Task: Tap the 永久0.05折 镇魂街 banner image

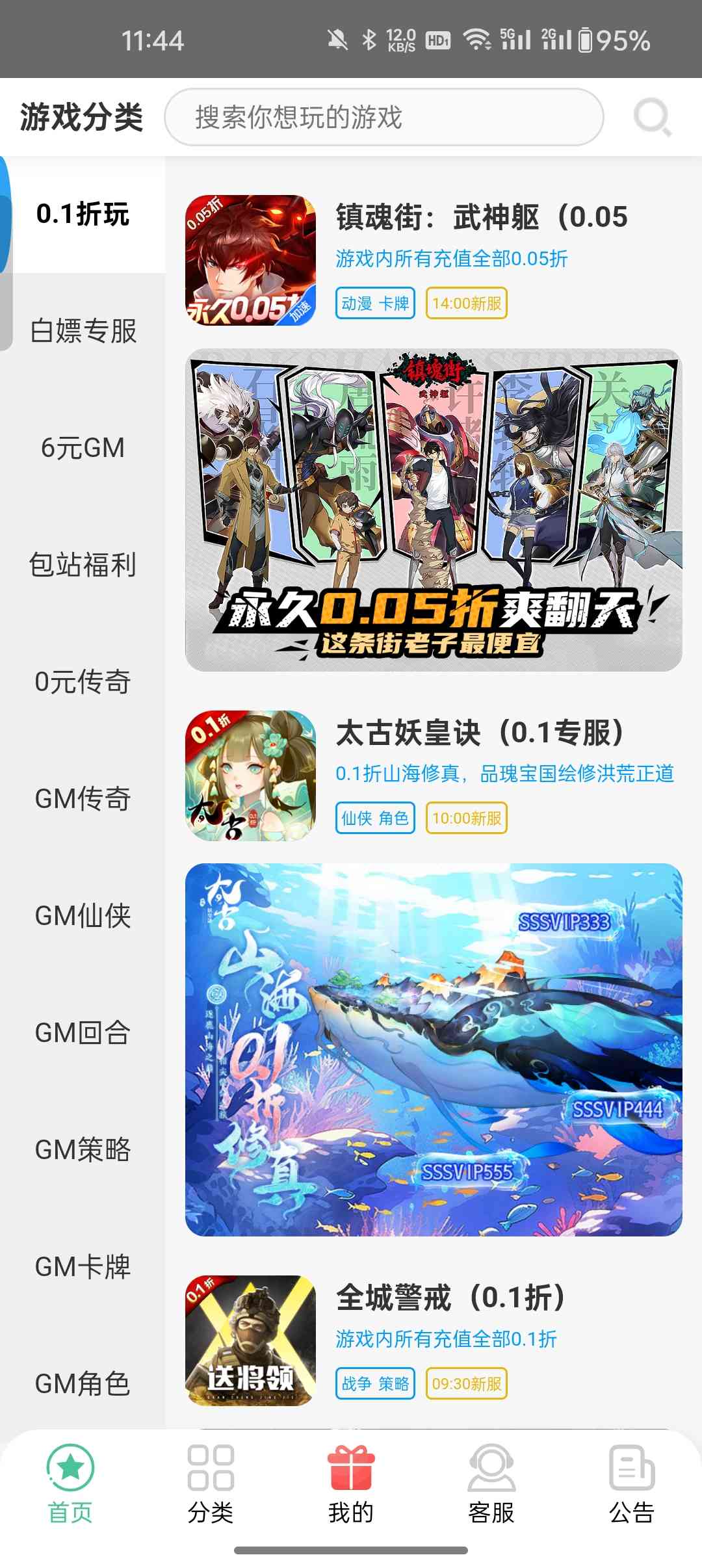Action: click(434, 510)
